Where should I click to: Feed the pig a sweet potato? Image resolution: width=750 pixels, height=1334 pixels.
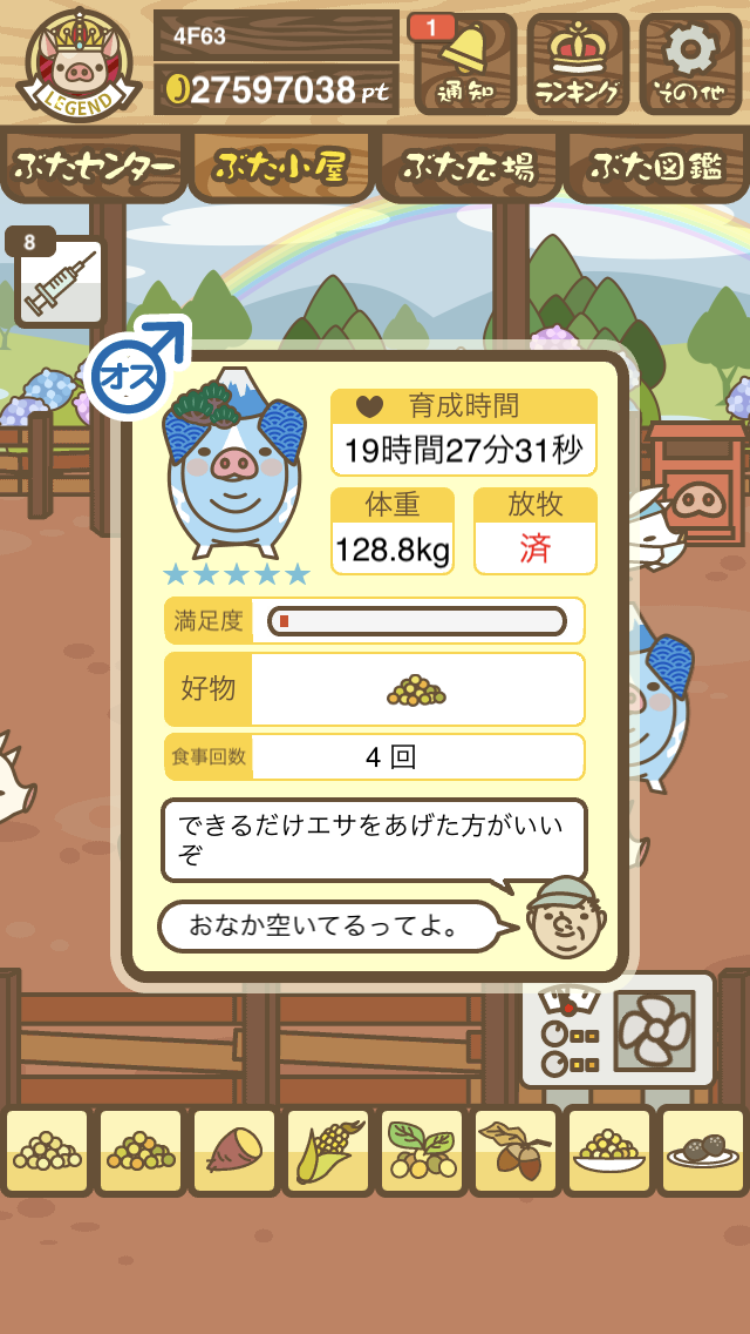point(232,1150)
